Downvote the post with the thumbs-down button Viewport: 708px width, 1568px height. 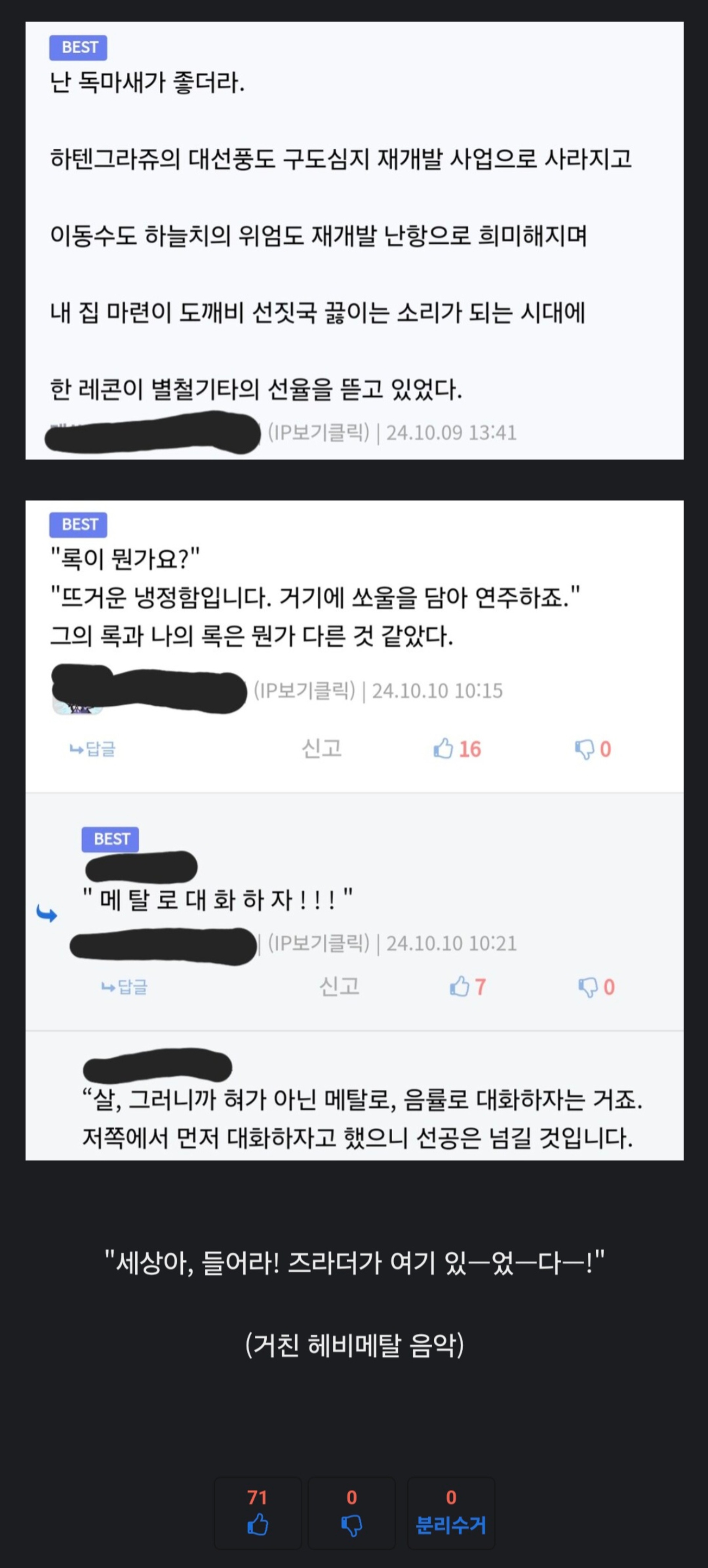(x=352, y=1513)
